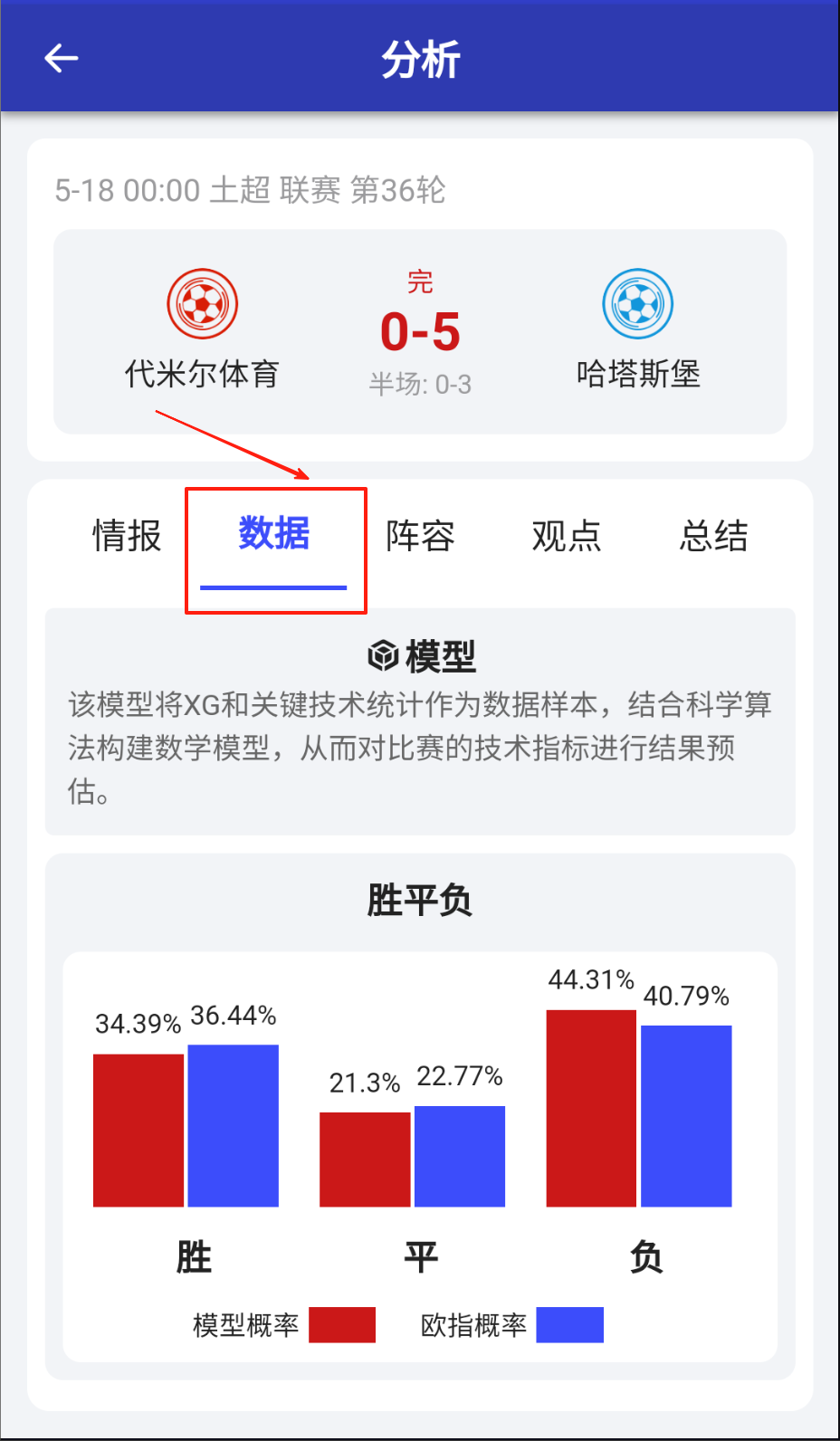Switch to the 观点 tab
The image size is (840, 1441).
[x=567, y=536]
